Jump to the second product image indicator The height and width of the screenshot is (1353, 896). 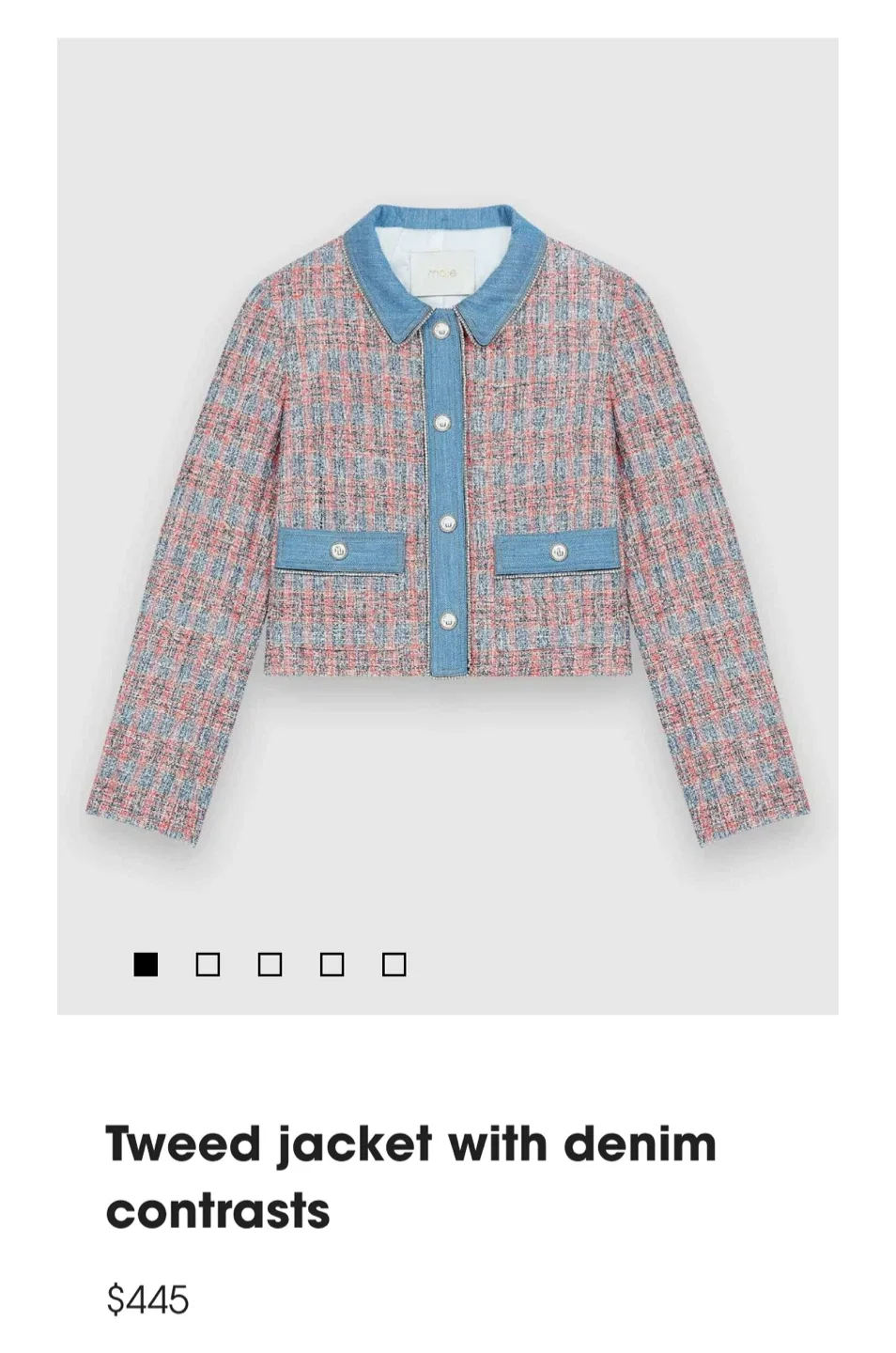[208, 965]
